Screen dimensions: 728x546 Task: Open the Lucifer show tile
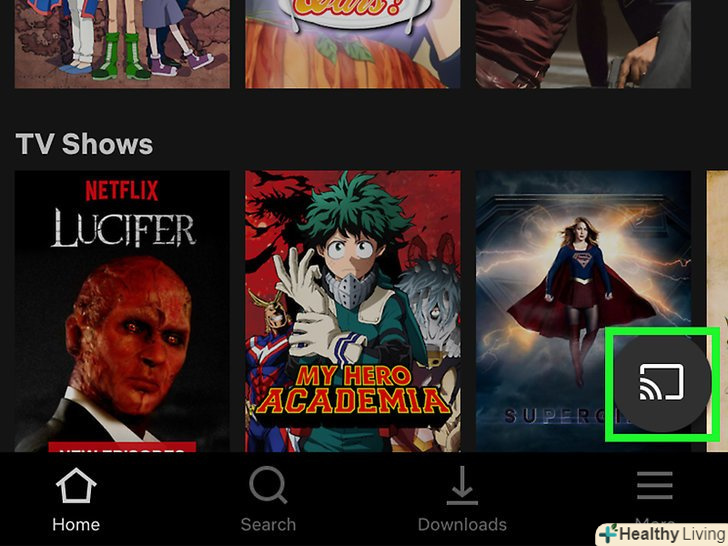click(x=122, y=310)
